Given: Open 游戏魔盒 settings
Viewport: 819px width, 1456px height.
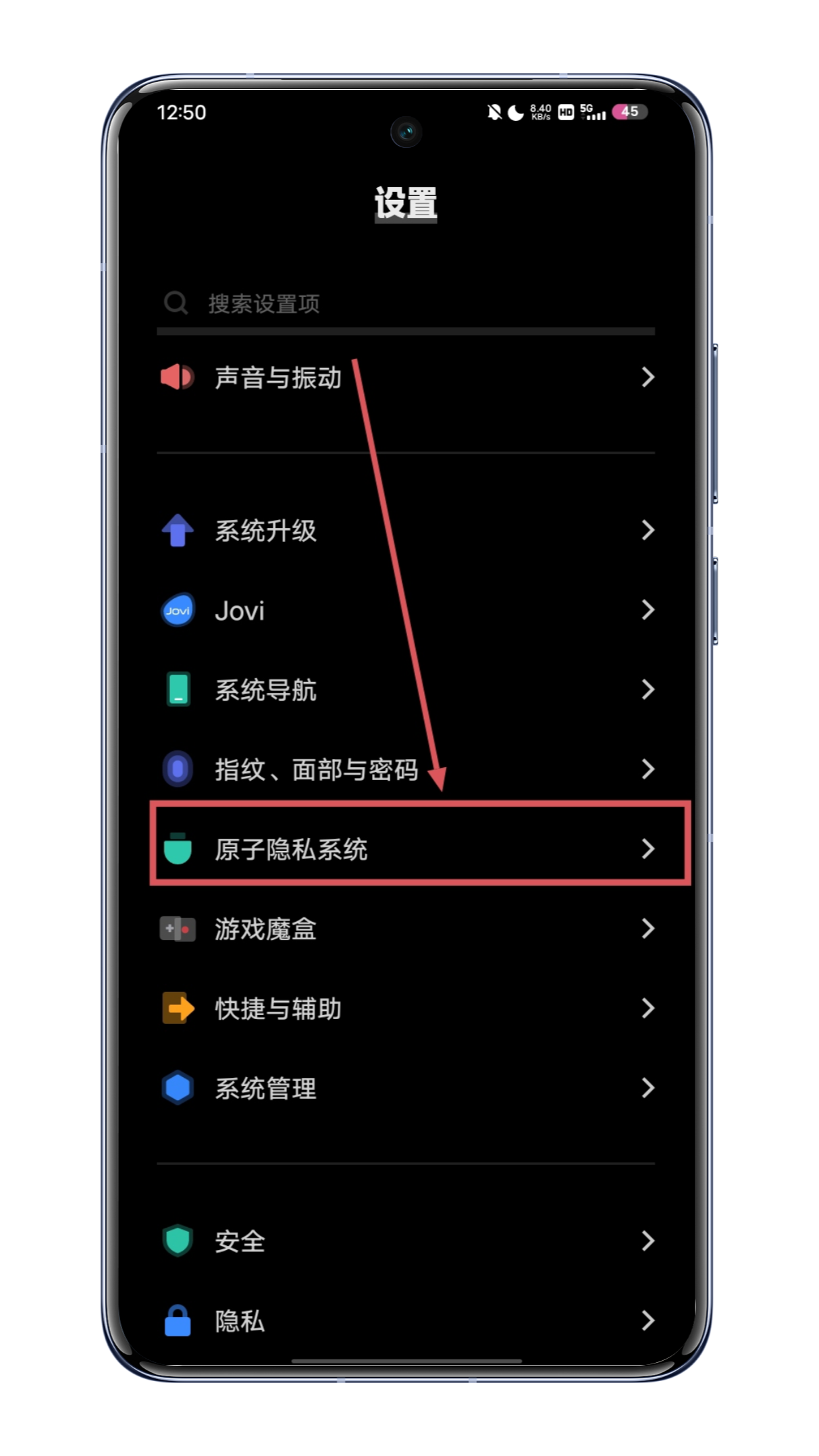Looking at the screenshot, I should point(405,929).
